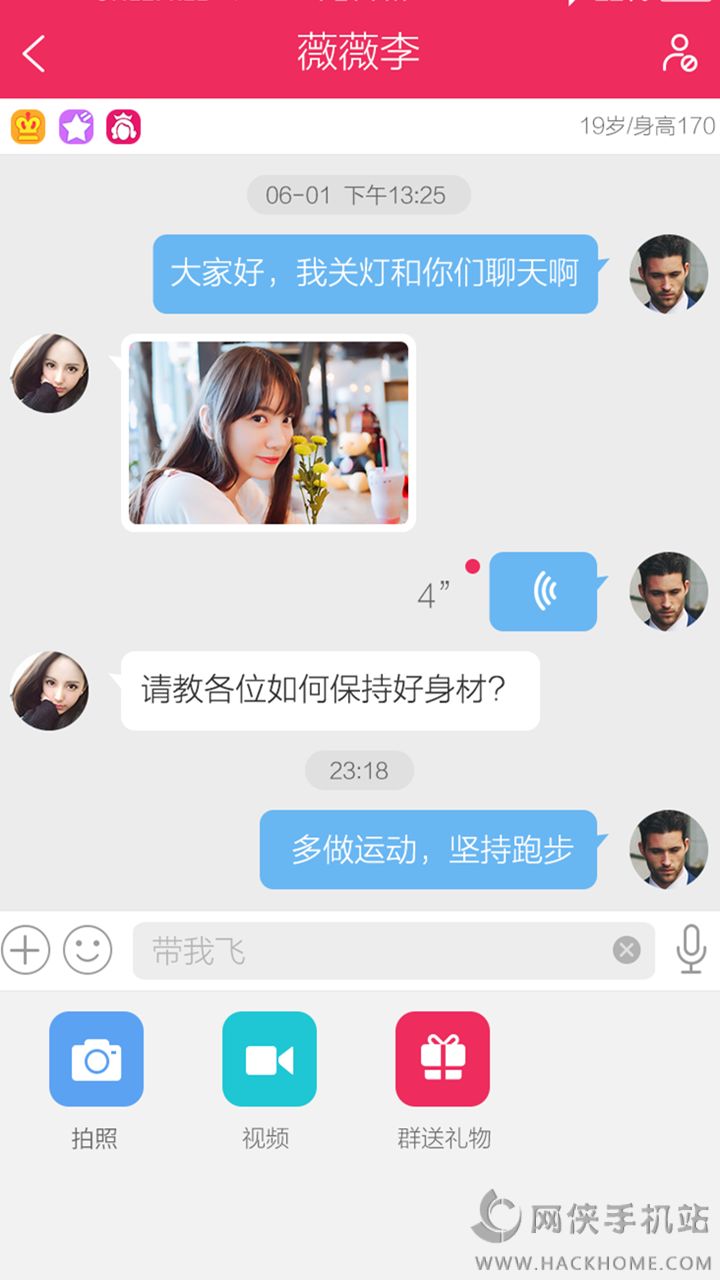The width and height of the screenshot is (720, 1280).
Task: Open the photo message in the chat
Action: (268, 432)
